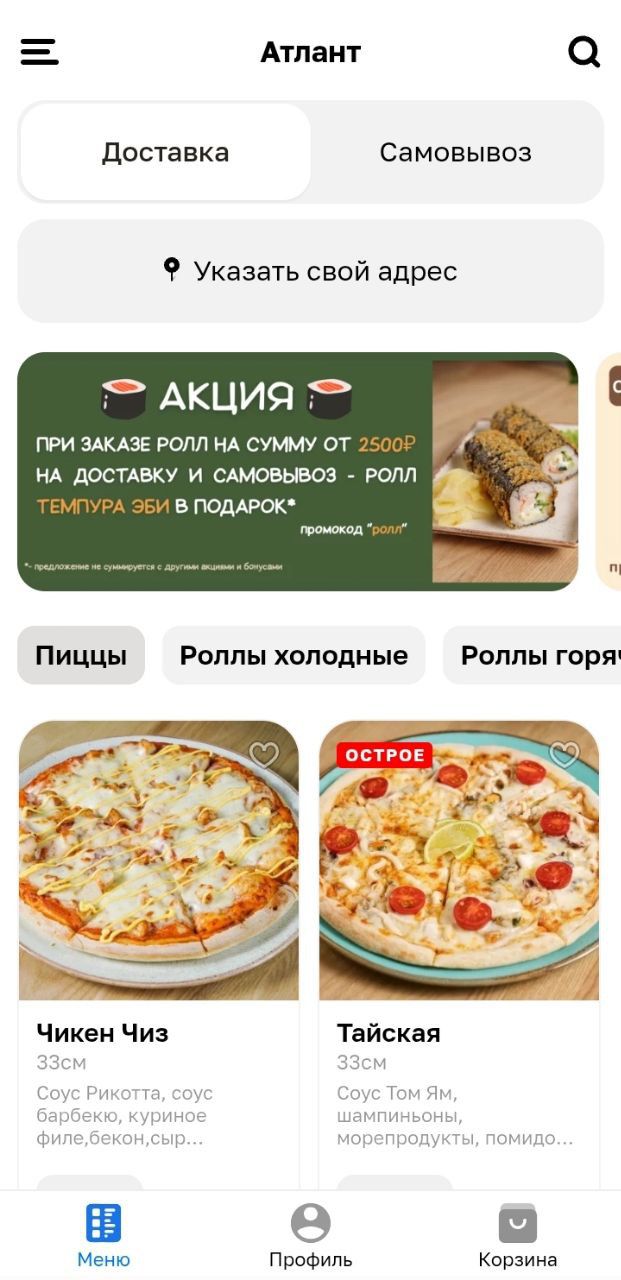Open the hamburger drawer menu

(40, 52)
